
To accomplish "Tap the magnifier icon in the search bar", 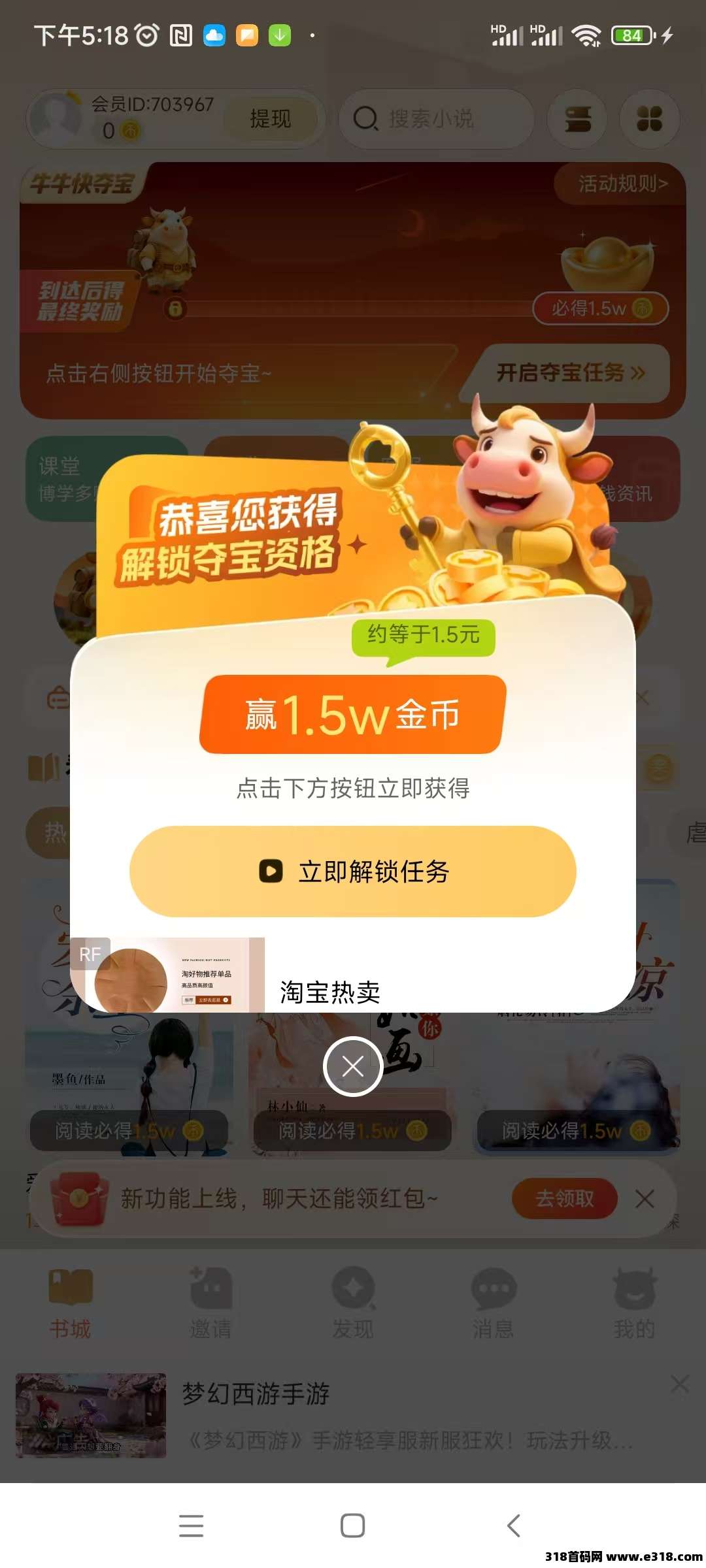I will tap(365, 119).
